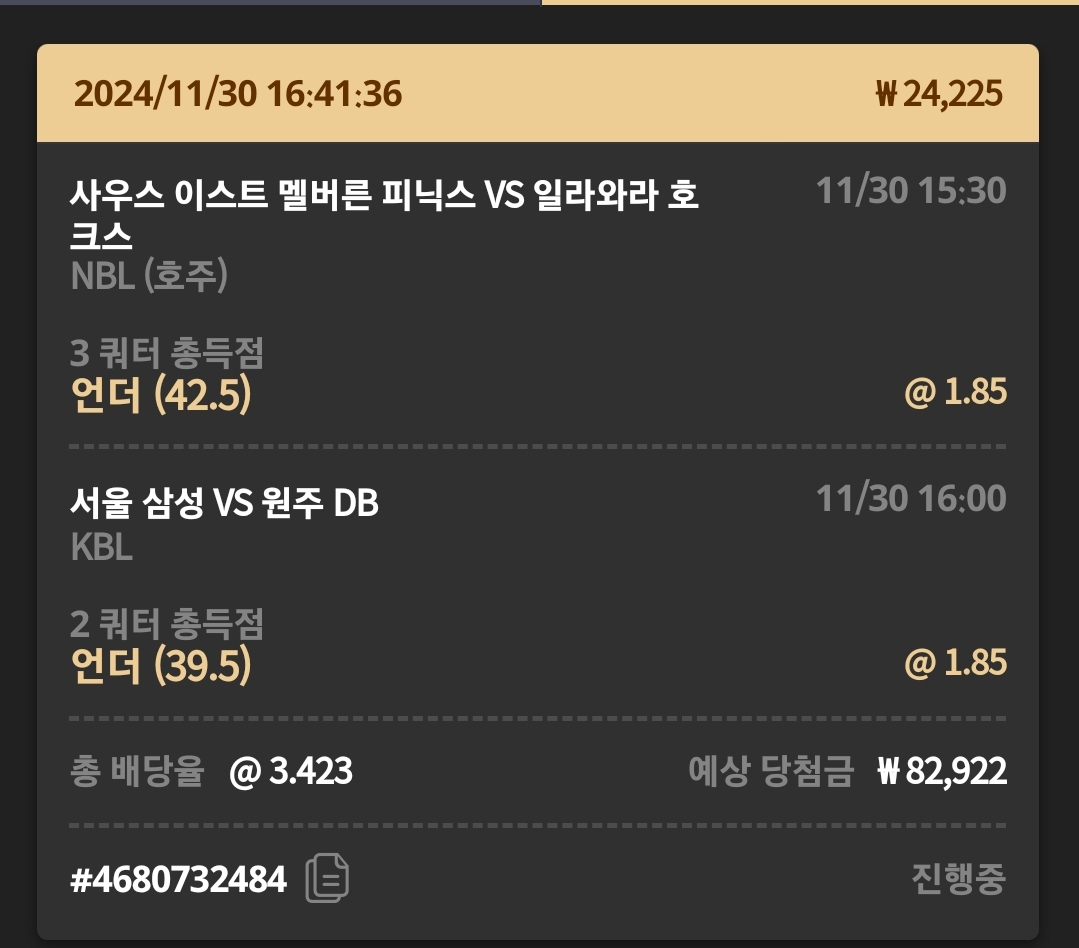Copy bet ID #4680732484
Image resolution: width=1079 pixels, height=948 pixels.
pyautogui.click(x=327, y=879)
